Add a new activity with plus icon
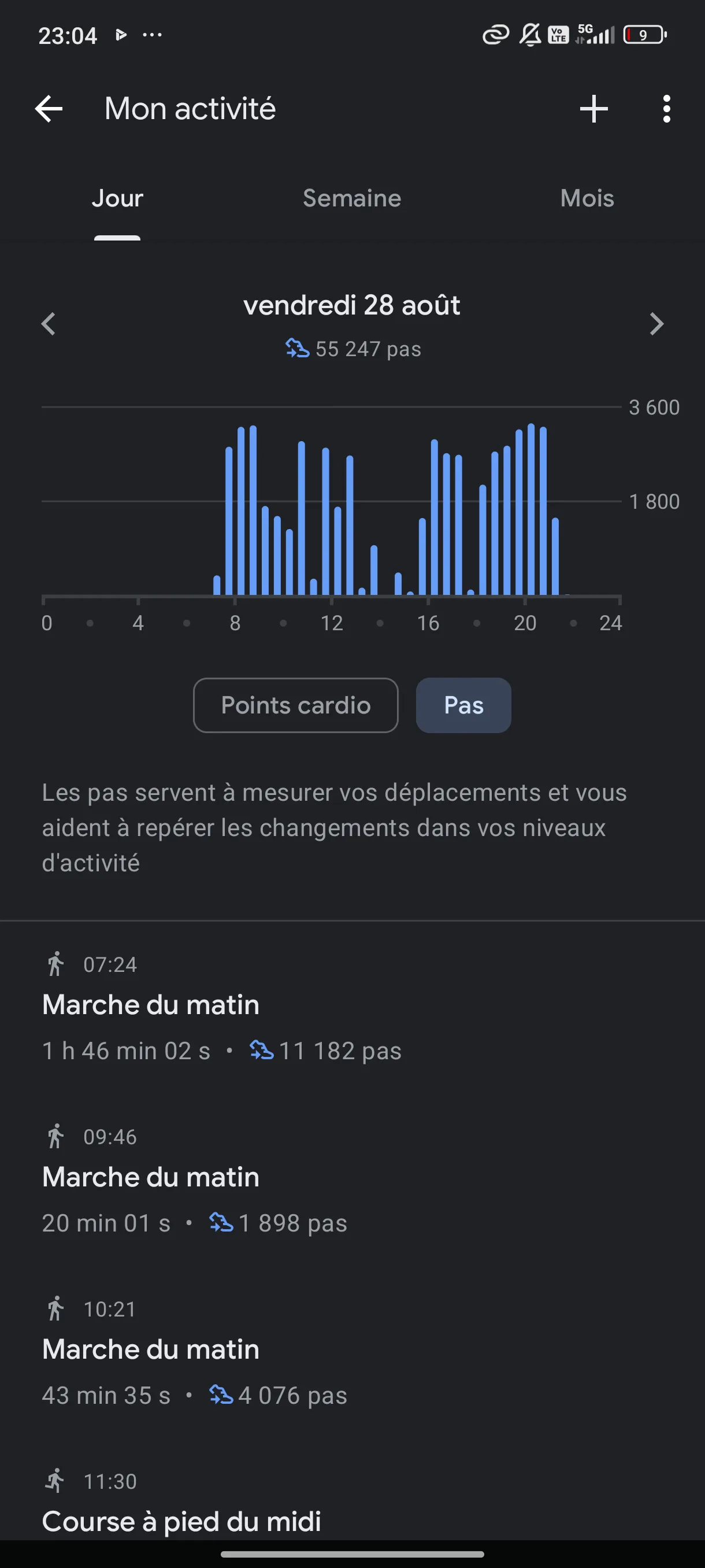 [593, 109]
